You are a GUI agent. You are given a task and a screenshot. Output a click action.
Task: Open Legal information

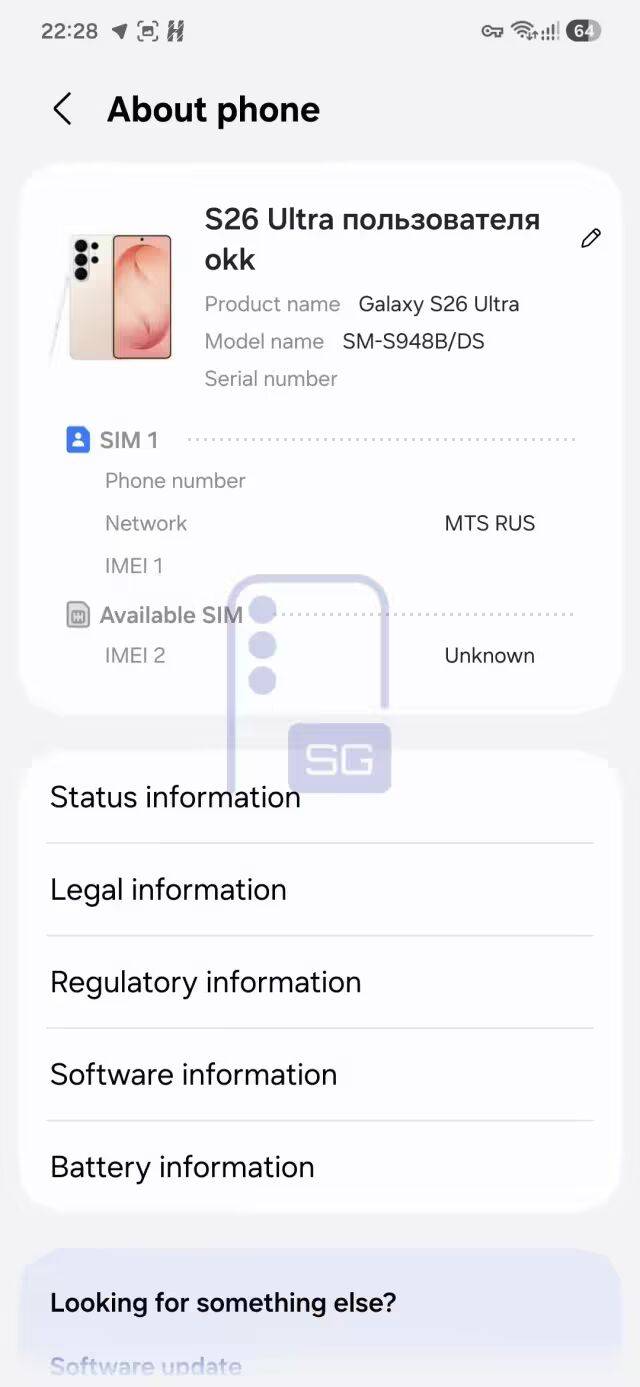pyautogui.click(x=168, y=889)
